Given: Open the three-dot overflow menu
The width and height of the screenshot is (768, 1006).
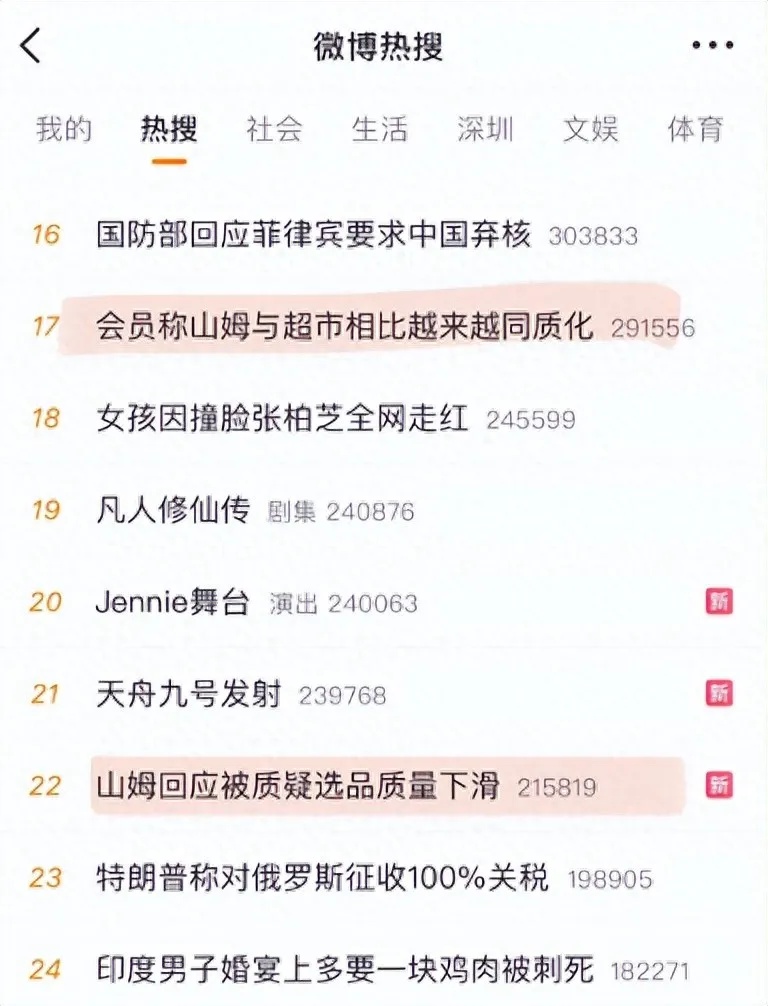Looking at the screenshot, I should point(712,46).
